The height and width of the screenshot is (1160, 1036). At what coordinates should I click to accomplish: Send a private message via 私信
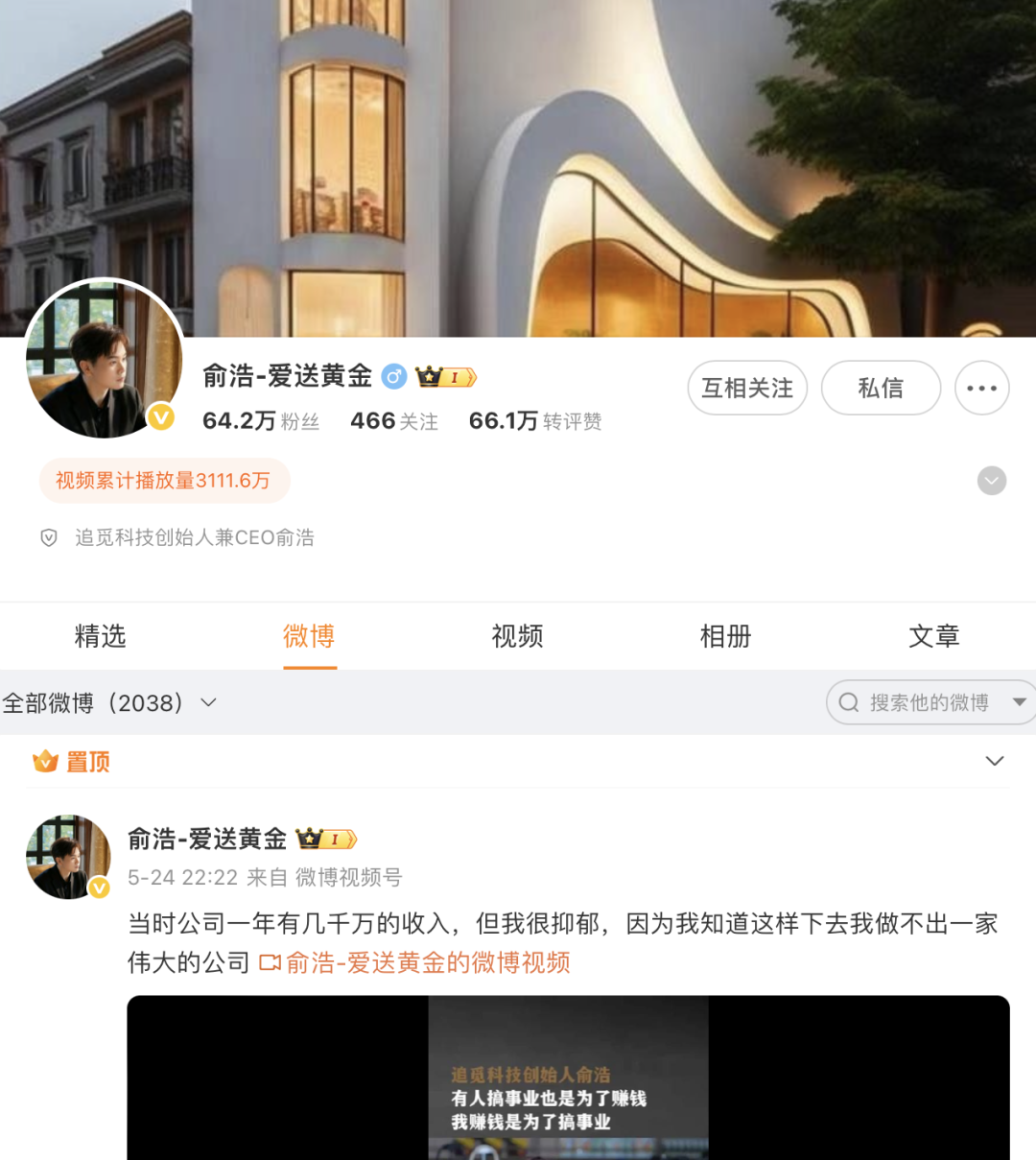881,388
